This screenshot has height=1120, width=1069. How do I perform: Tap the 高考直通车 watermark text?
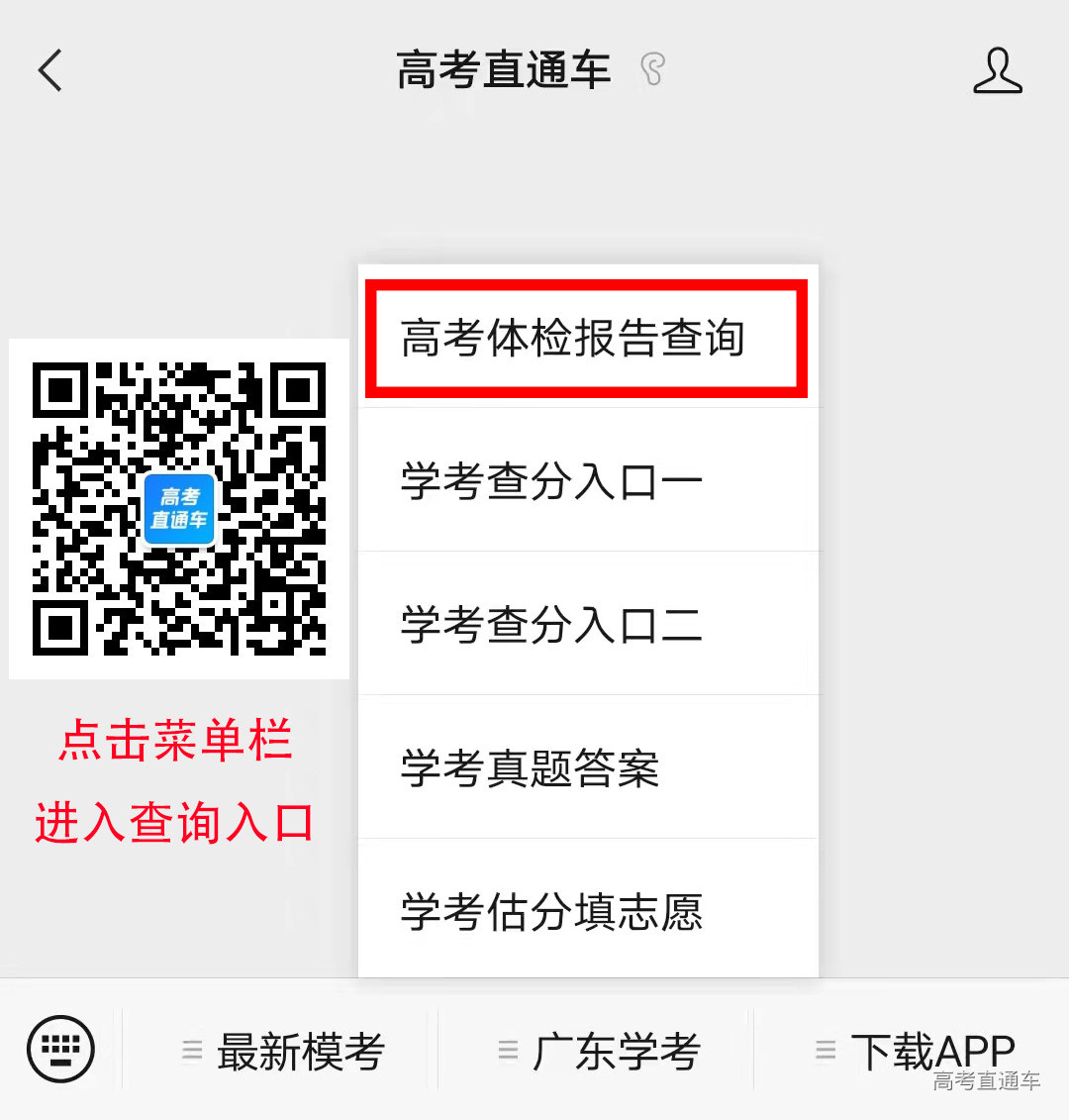(x=987, y=1089)
